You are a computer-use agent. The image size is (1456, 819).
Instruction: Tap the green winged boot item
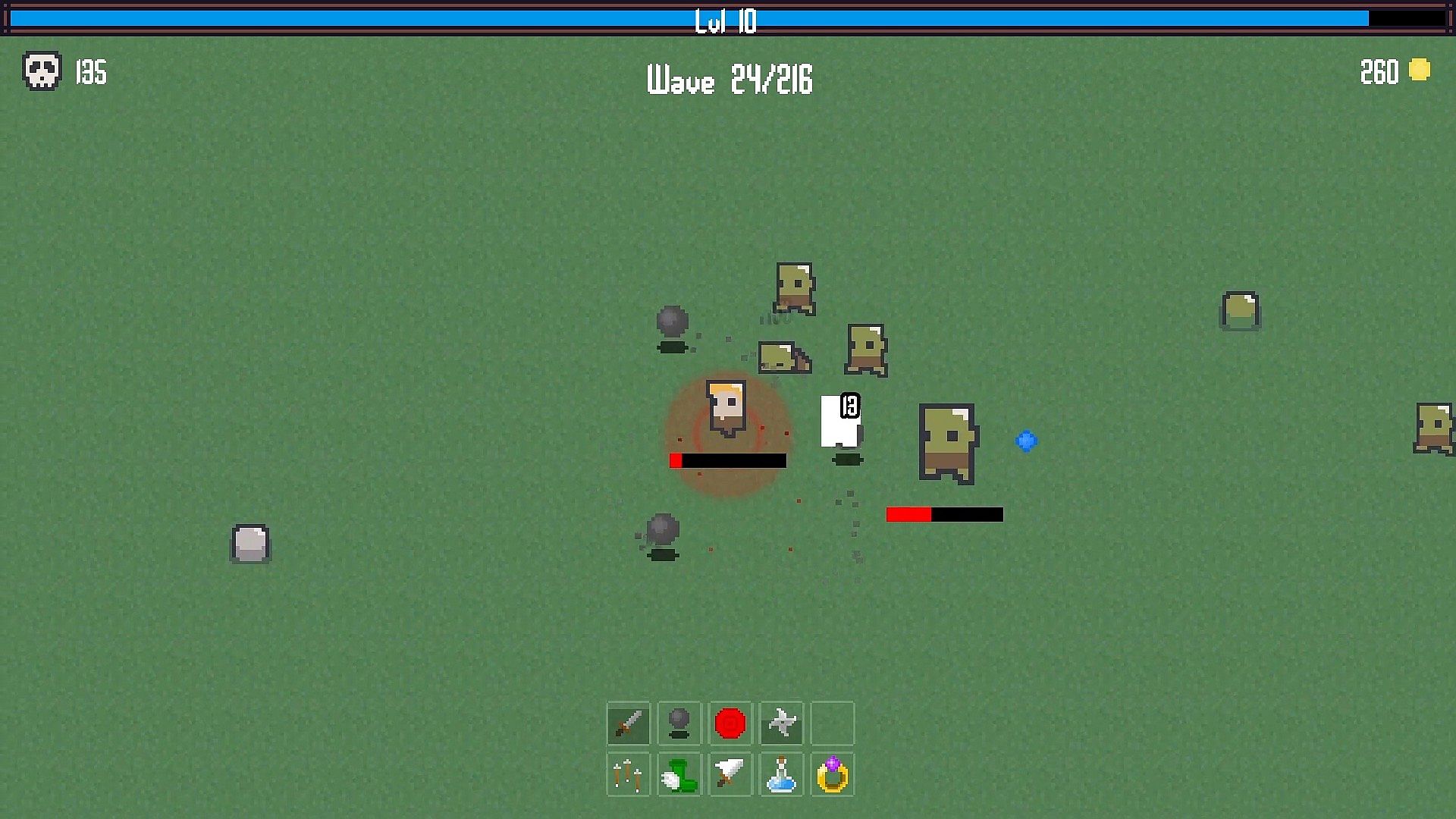679,774
